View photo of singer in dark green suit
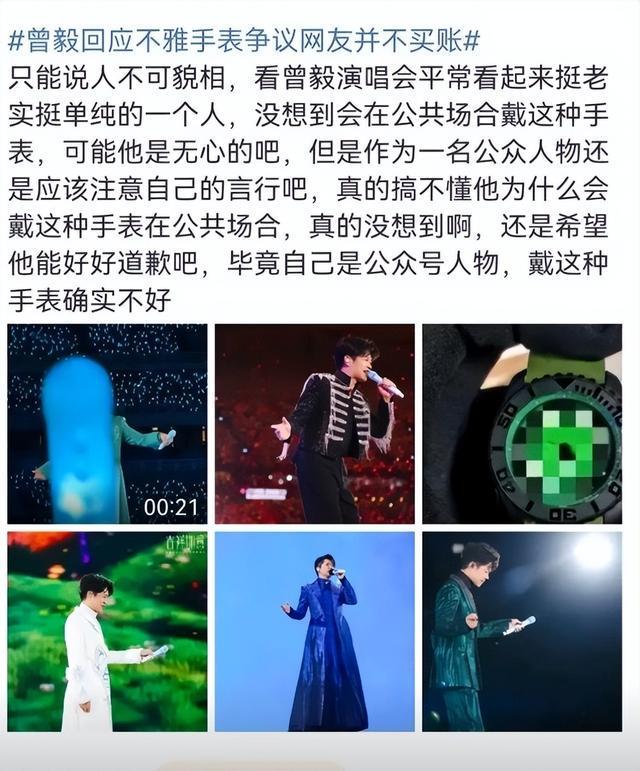The height and width of the screenshot is (771, 640). (522, 631)
